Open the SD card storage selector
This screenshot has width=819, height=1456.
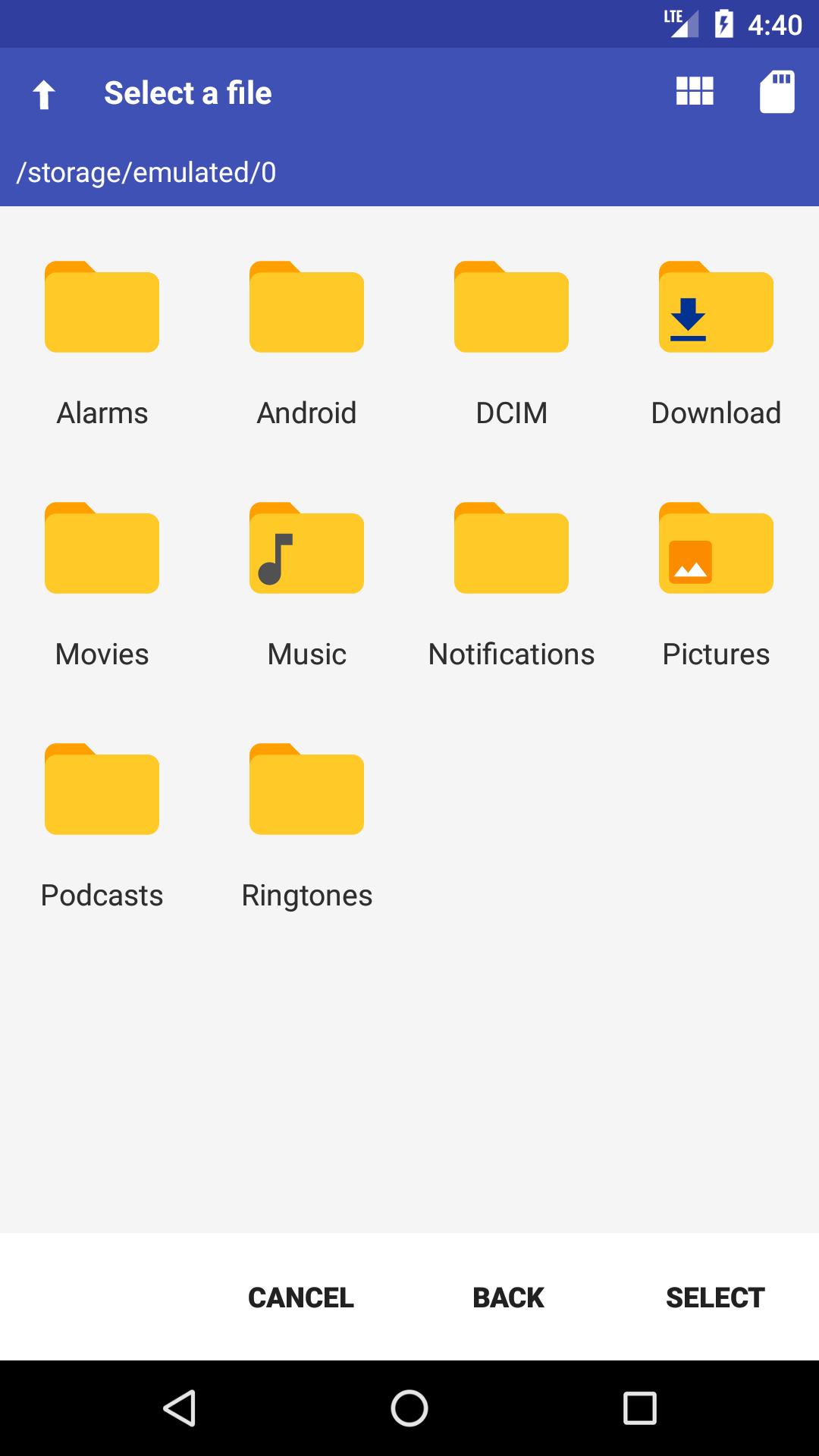tap(777, 92)
